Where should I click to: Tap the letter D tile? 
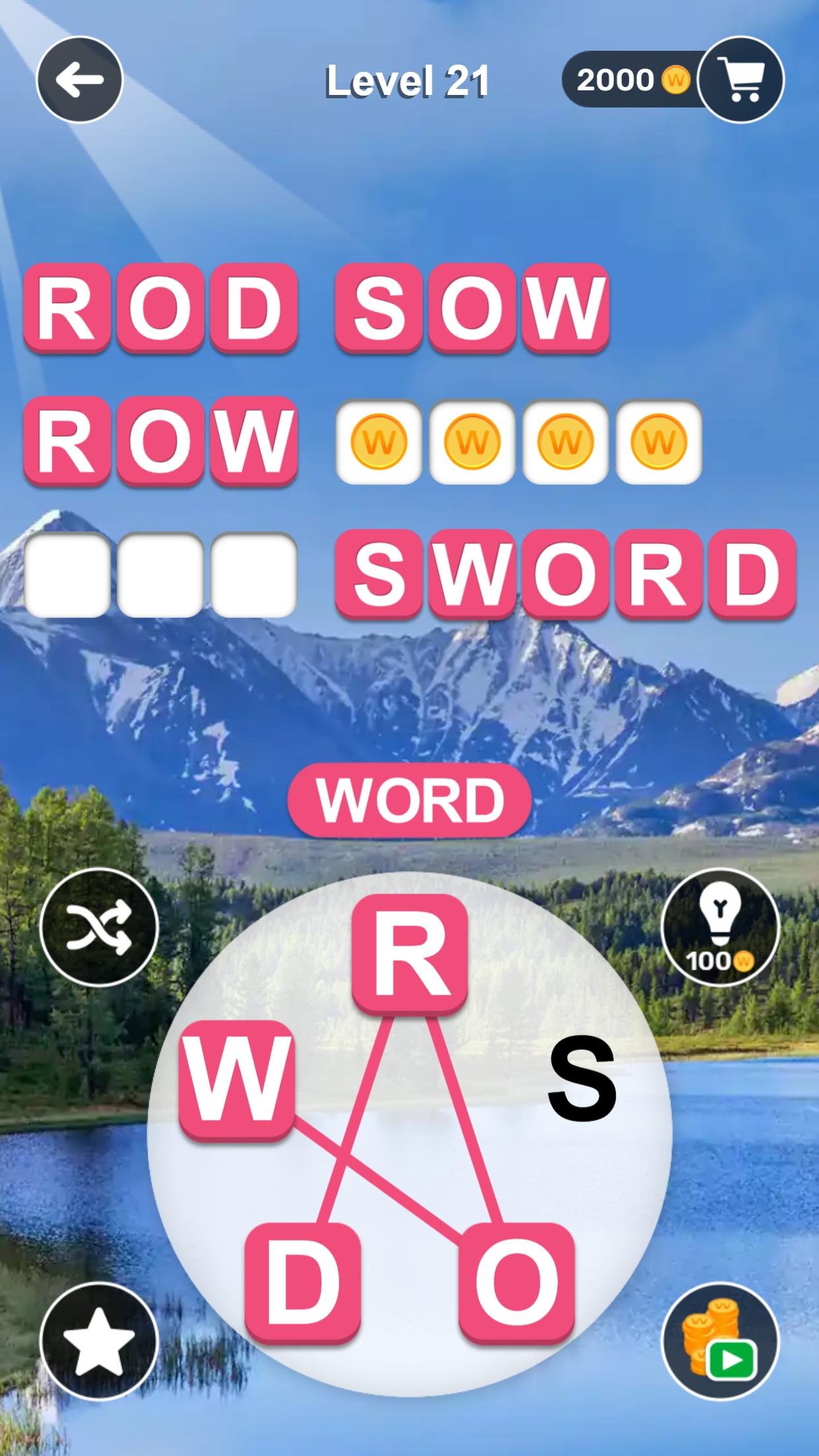tap(303, 1284)
